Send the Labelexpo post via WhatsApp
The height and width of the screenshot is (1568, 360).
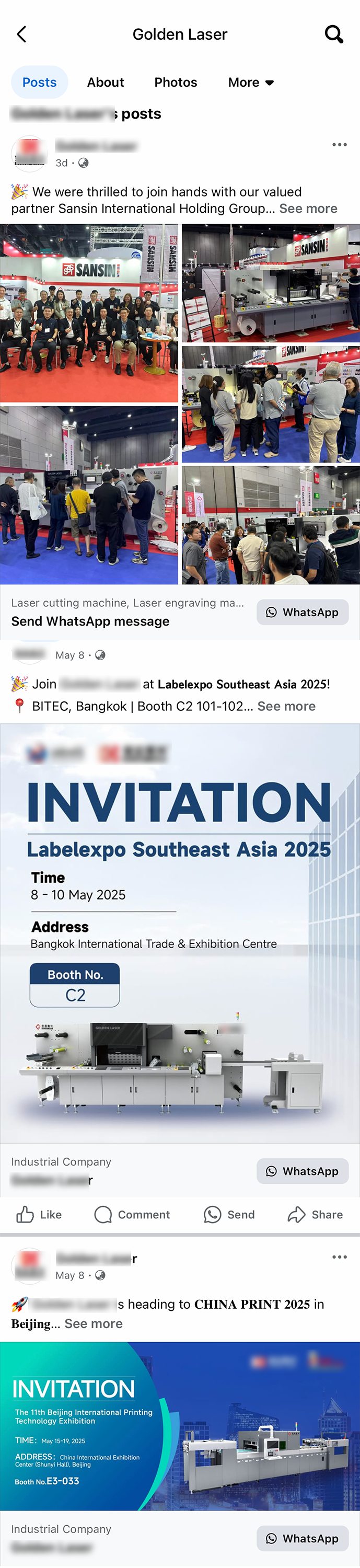pyautogui.click(x=229, y=1214)
